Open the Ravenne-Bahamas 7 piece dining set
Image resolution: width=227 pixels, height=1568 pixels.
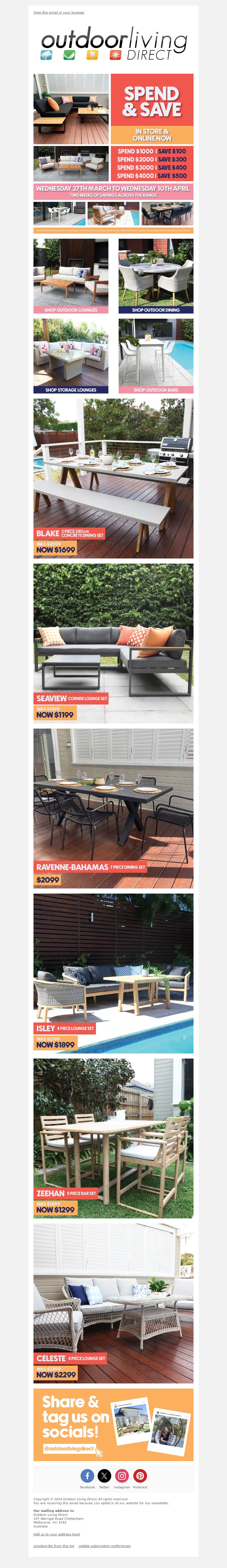point(113,808)
